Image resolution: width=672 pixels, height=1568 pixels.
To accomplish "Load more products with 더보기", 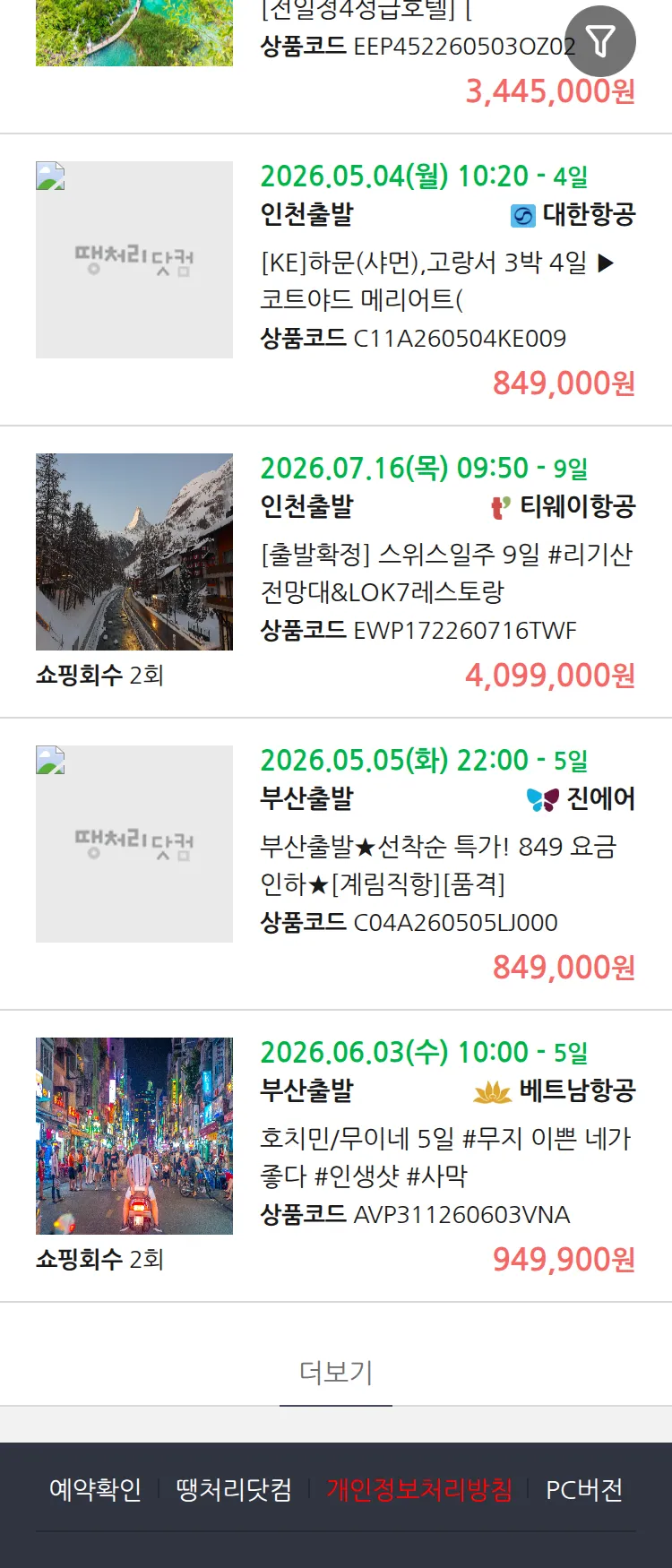I will 336,1372.
